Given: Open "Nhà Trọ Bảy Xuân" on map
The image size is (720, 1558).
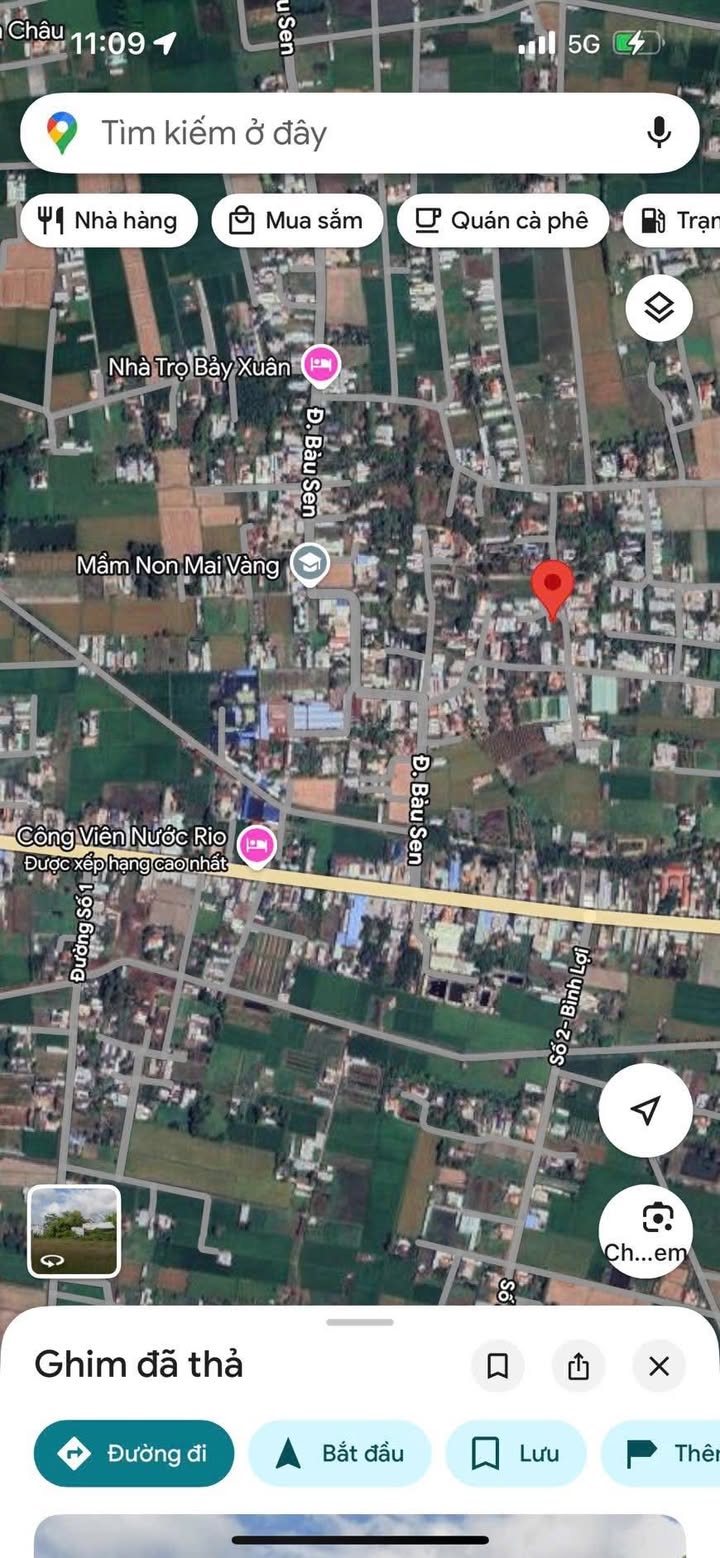Looking at the screenshot, I should 320,366.
